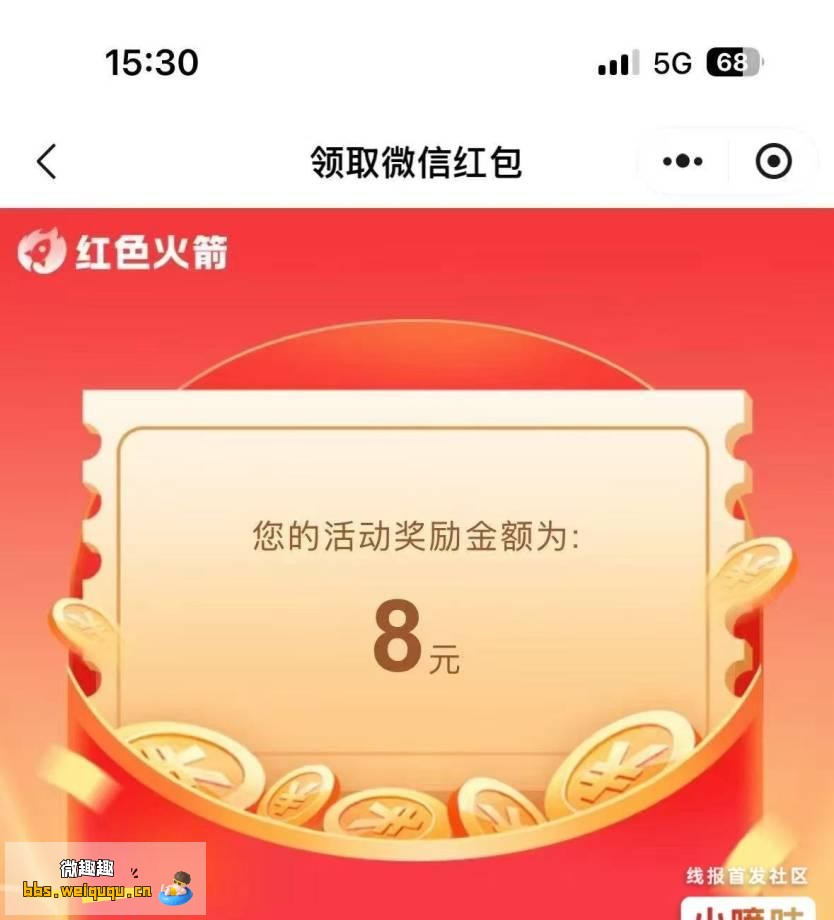Click the 您的活动奖励金额为 text
834x920 pixels.
(417, 537)
